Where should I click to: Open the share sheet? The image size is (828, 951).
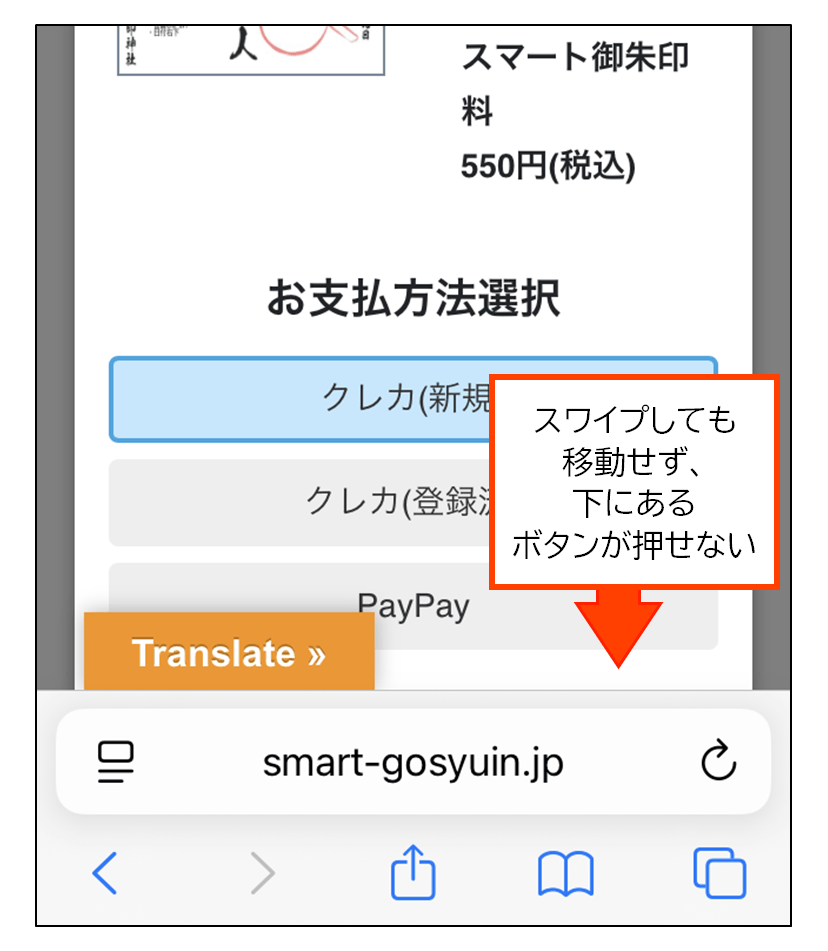coord(413,873)
